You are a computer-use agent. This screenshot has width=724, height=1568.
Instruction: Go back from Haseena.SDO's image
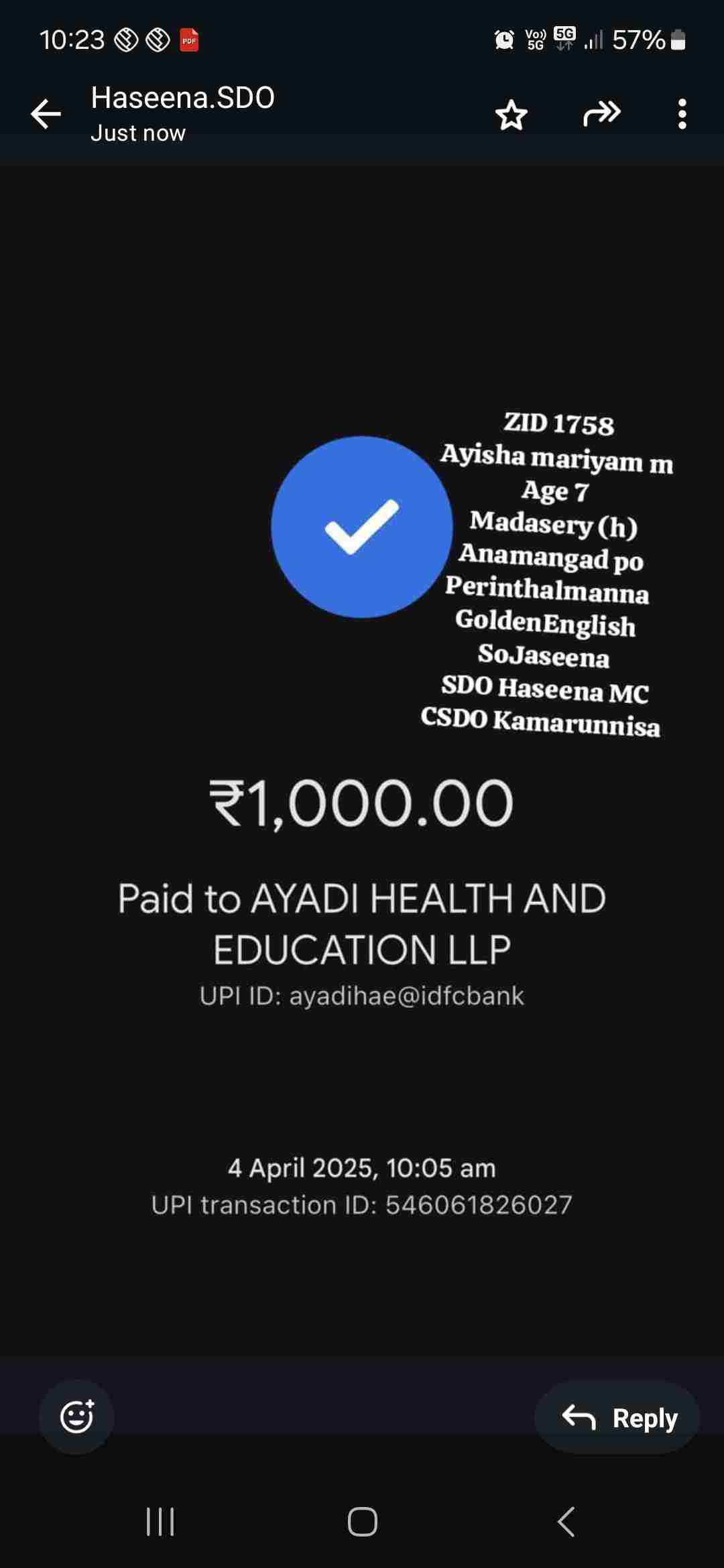tap(46, 114)
